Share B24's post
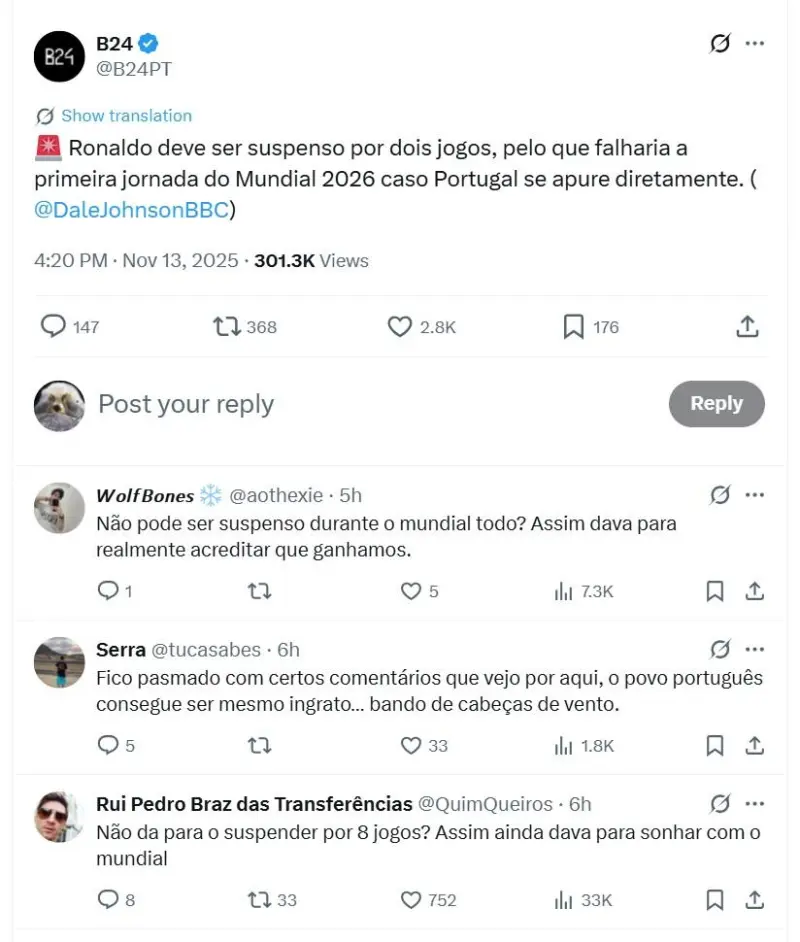The height and width of the screenshot is (942, 800). pyautogui.click(x=747, y=326)
